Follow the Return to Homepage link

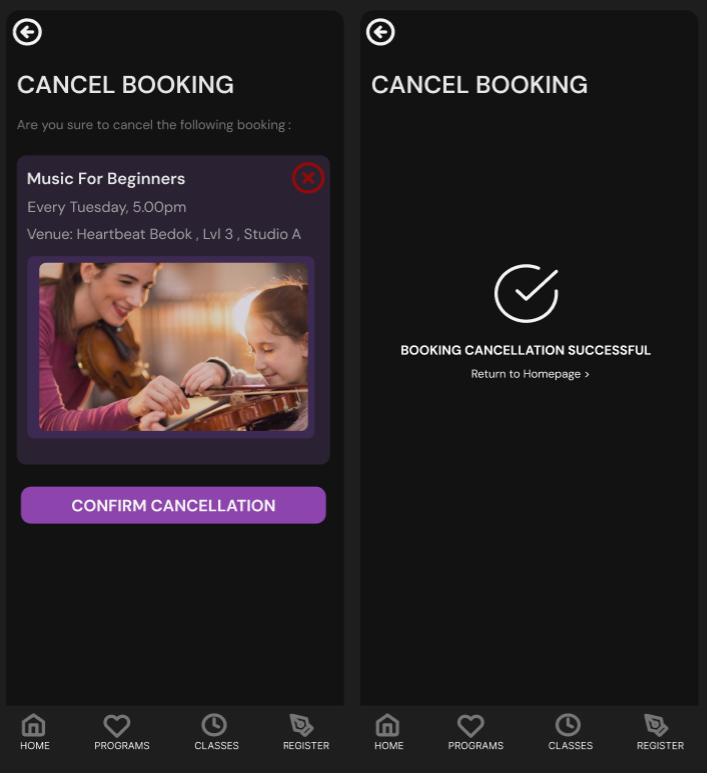click(x=530, y=374)
